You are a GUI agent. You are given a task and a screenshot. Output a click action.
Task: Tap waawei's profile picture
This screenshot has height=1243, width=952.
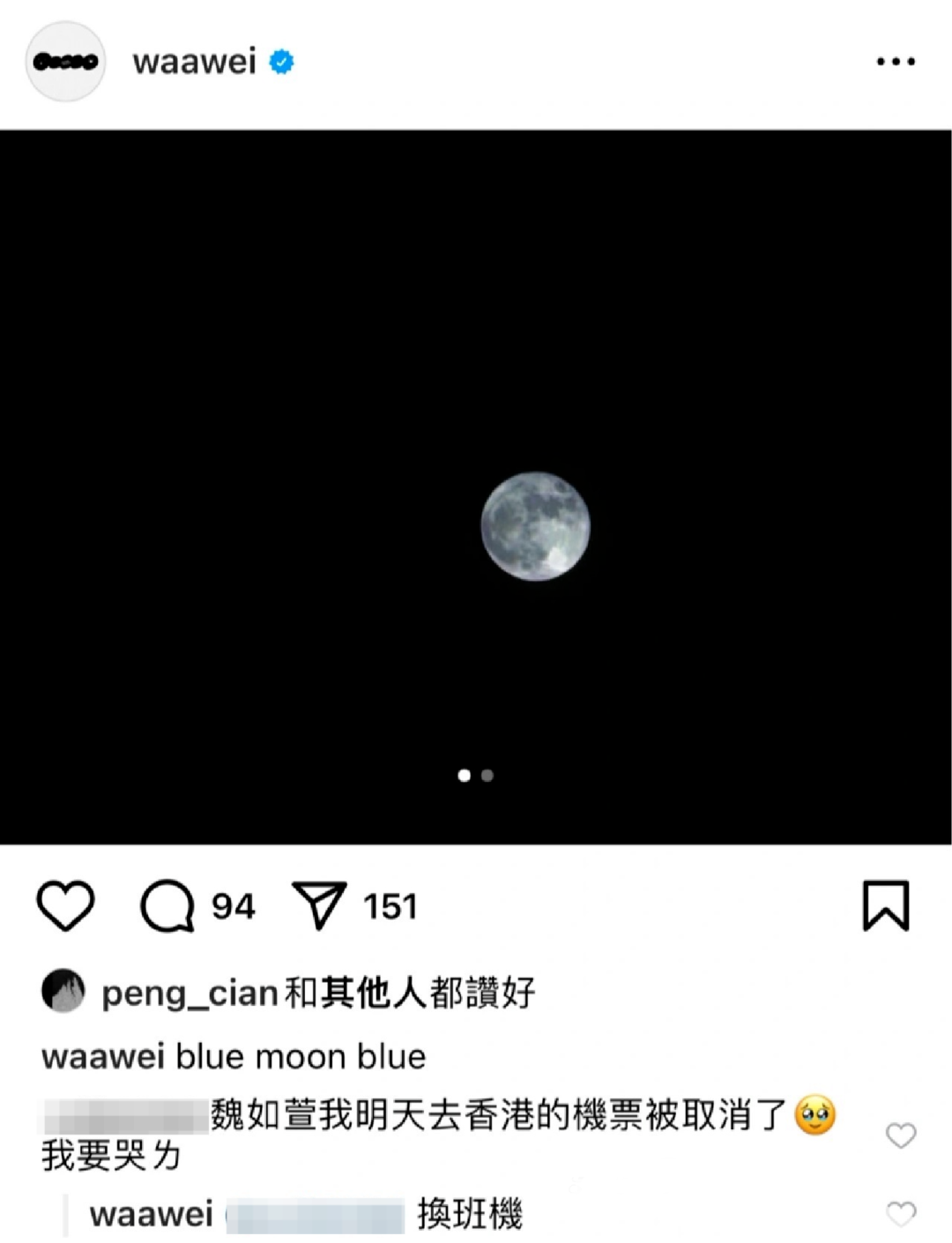tap(64, 62)
